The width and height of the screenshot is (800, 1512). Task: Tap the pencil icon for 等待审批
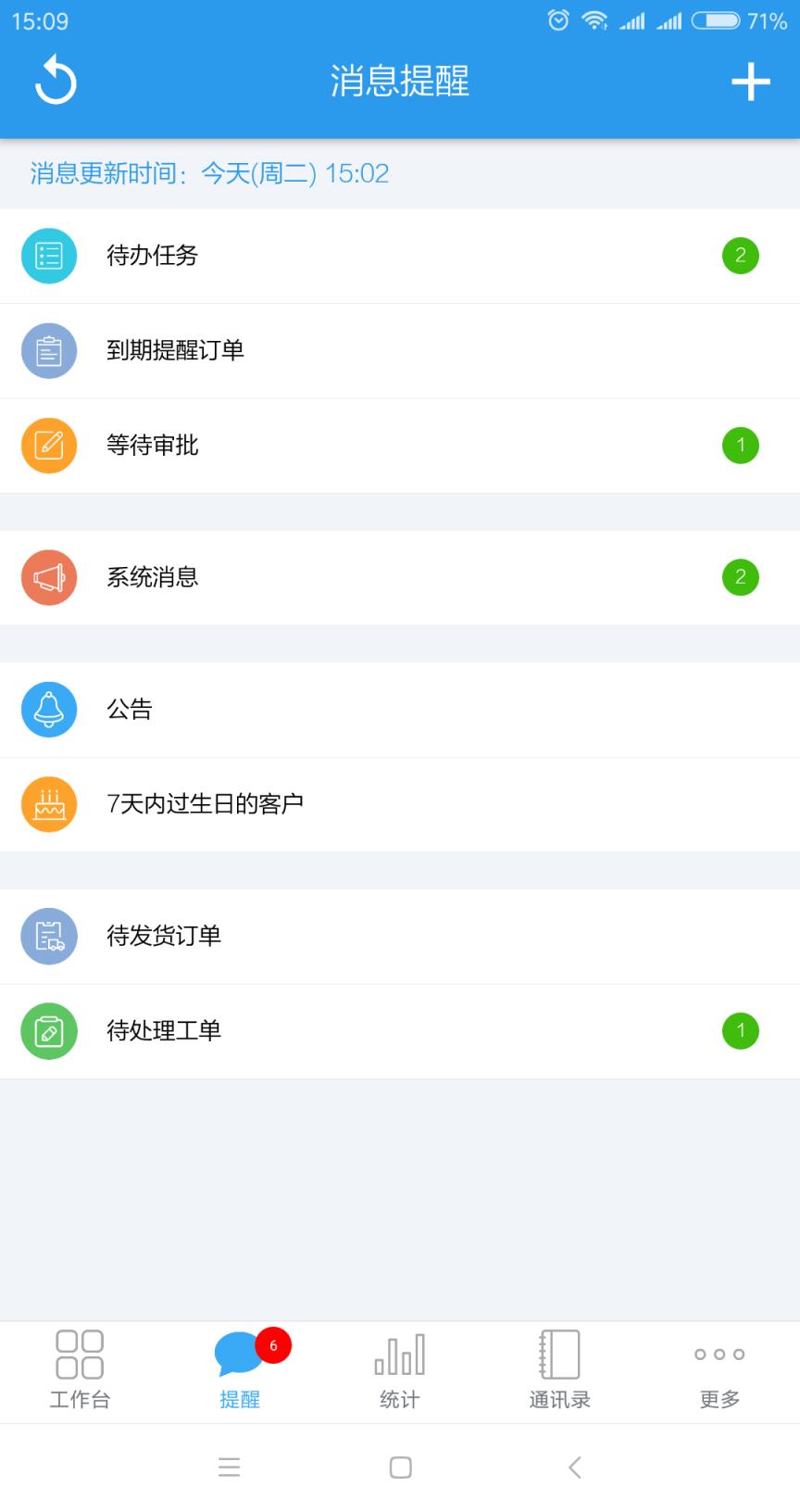point(48,446)
